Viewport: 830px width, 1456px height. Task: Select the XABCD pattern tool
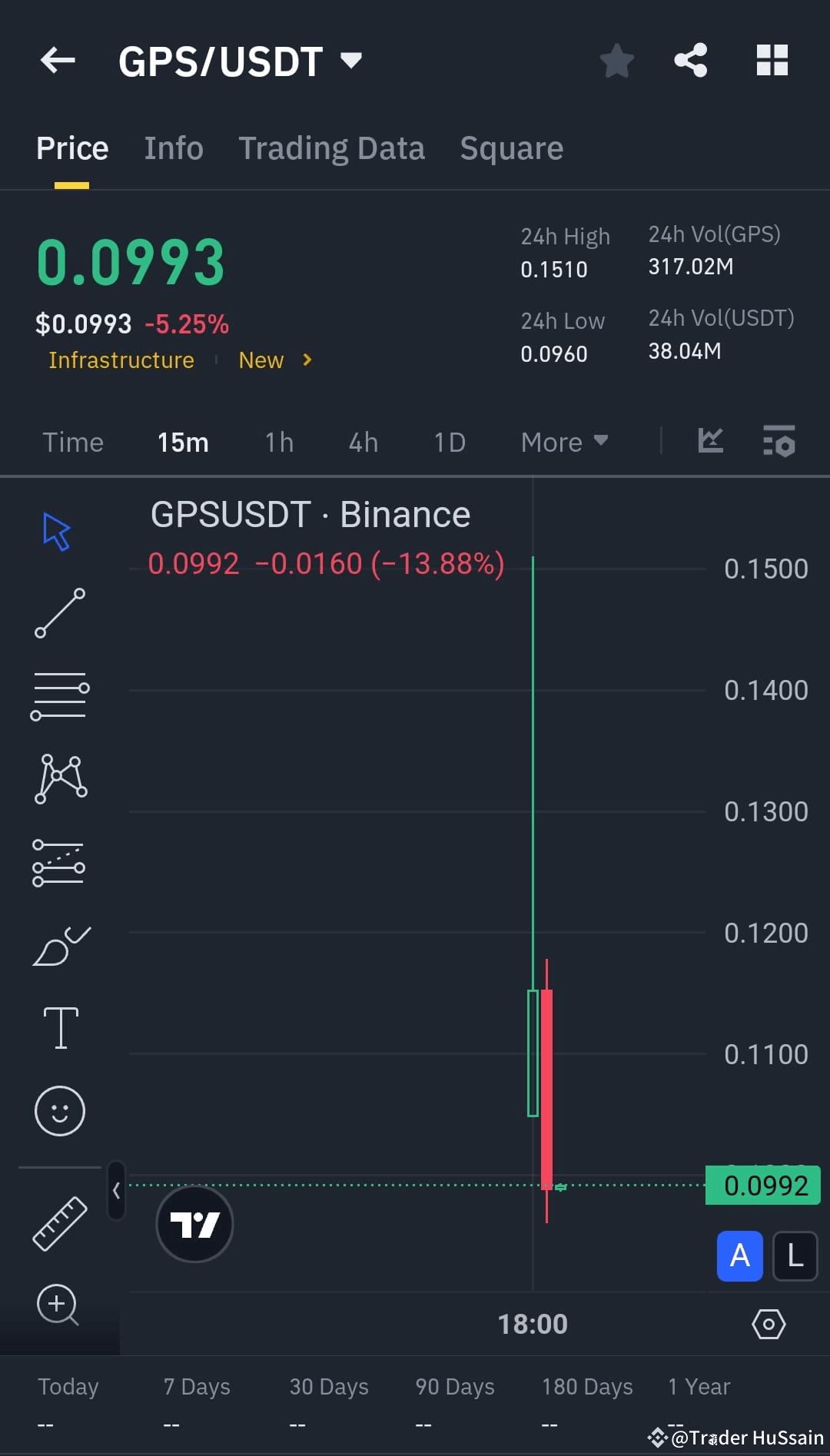(x=60, y=778)
